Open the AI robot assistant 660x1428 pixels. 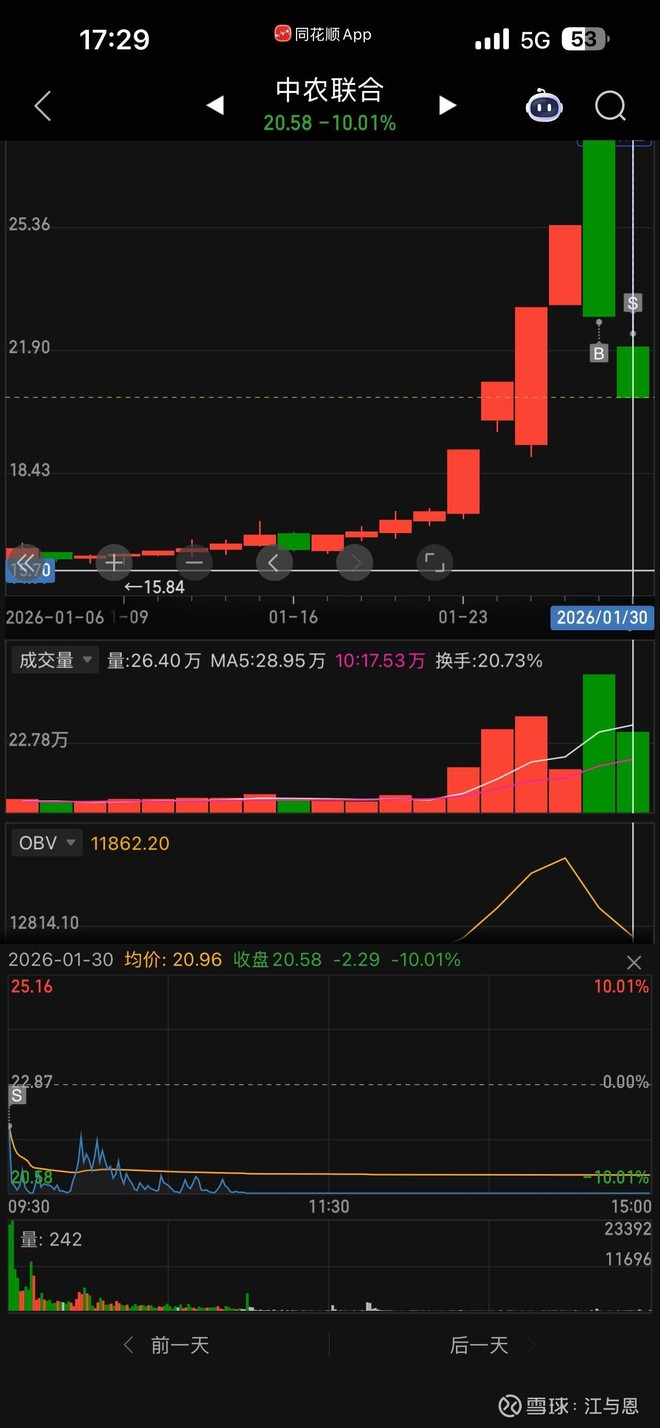(544, 106)
